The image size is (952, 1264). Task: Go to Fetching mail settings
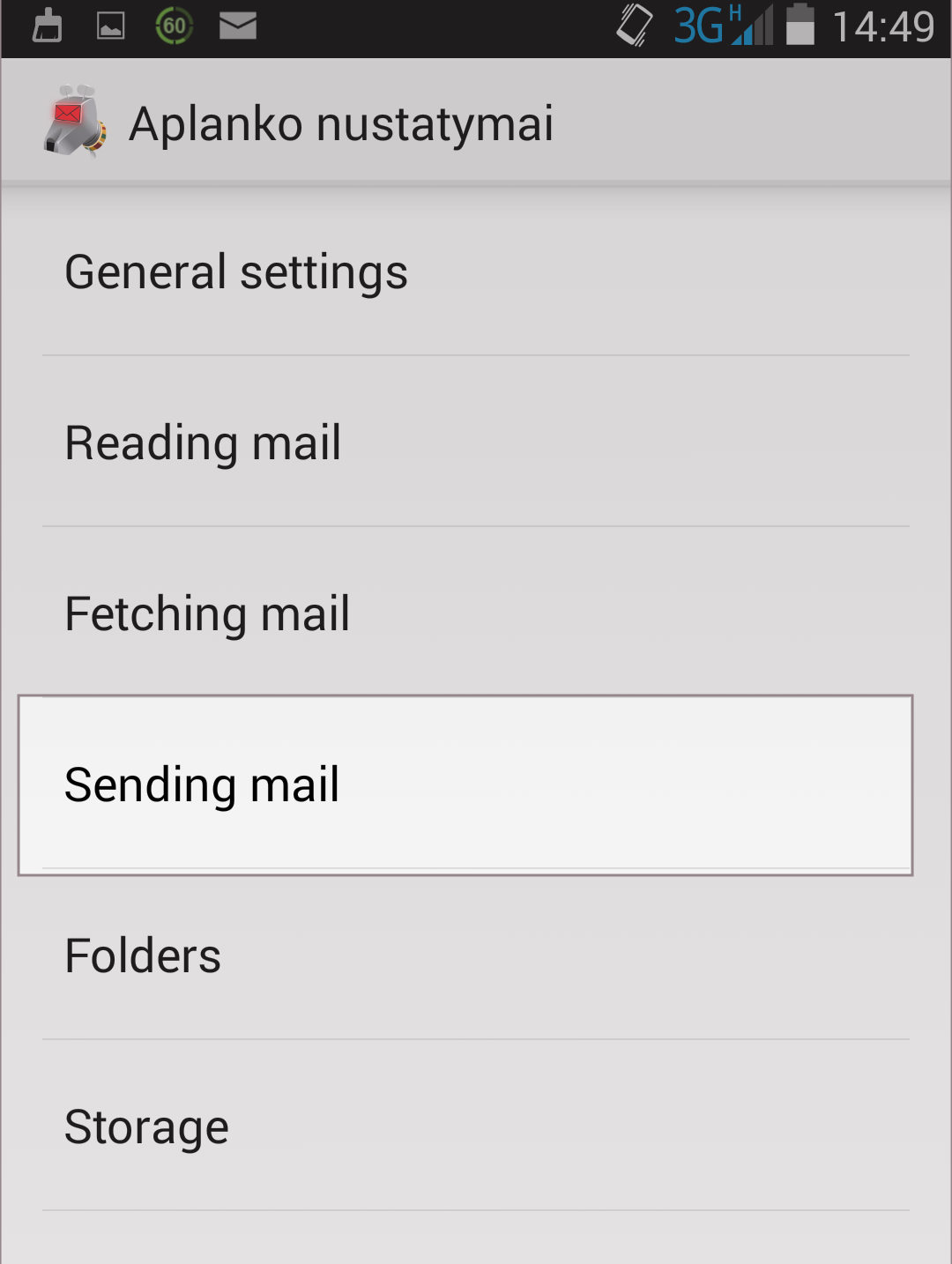coord(207,613)
